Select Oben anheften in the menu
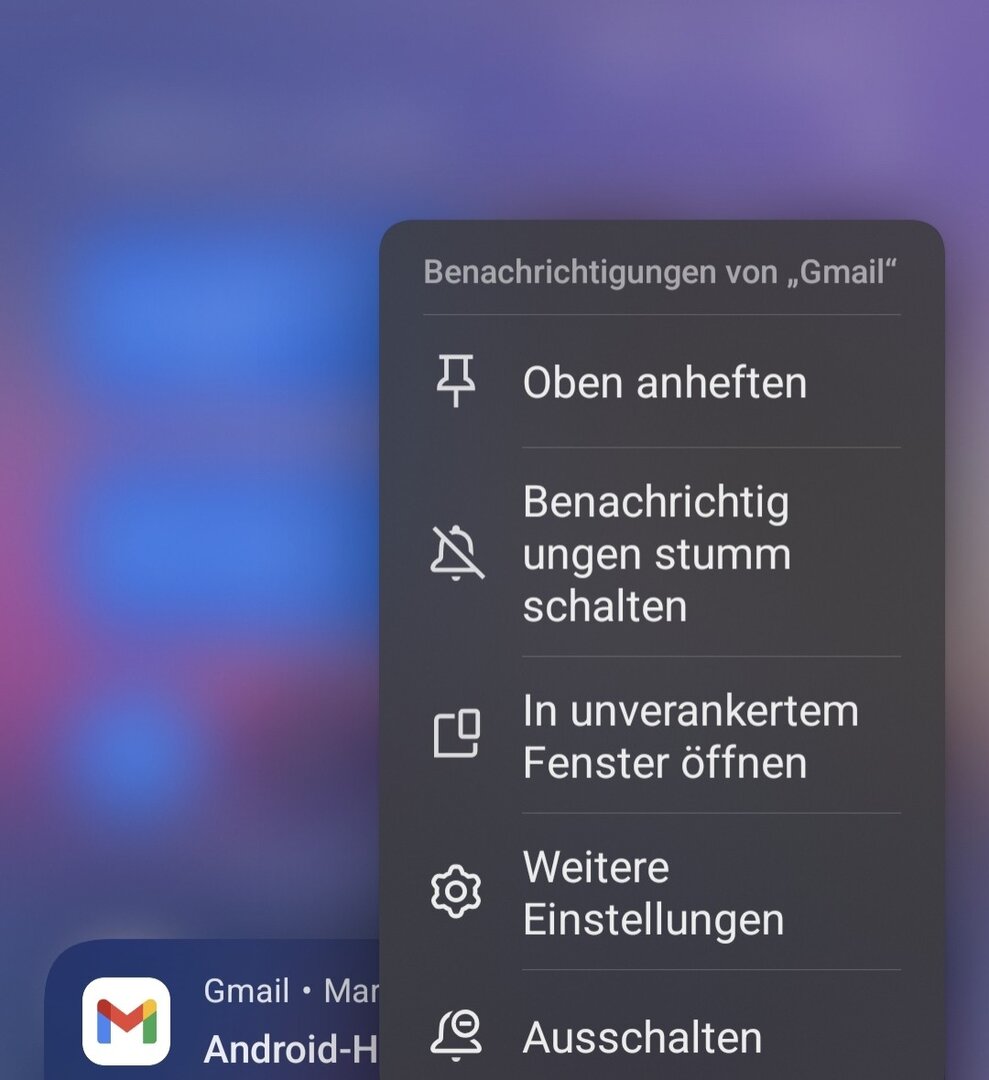989x1080 pixels. tap(662, 383)
